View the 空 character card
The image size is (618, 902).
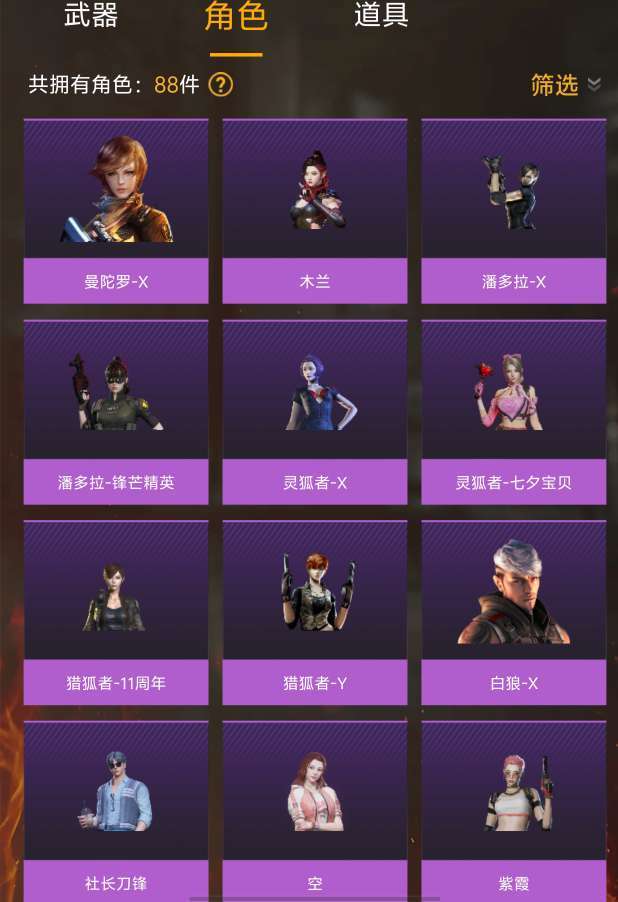[315, 812]
